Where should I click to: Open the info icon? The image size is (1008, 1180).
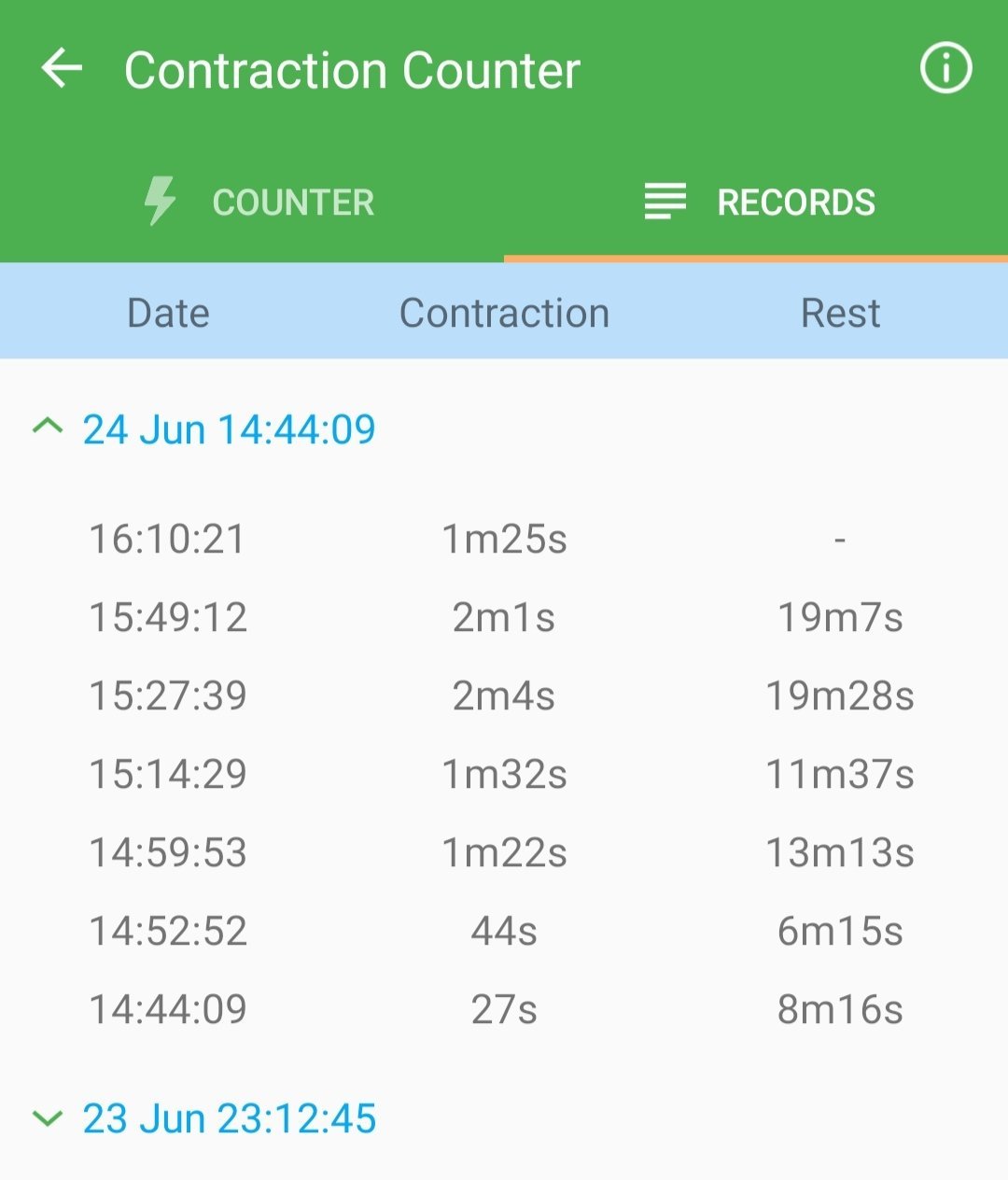coord(945,69)
